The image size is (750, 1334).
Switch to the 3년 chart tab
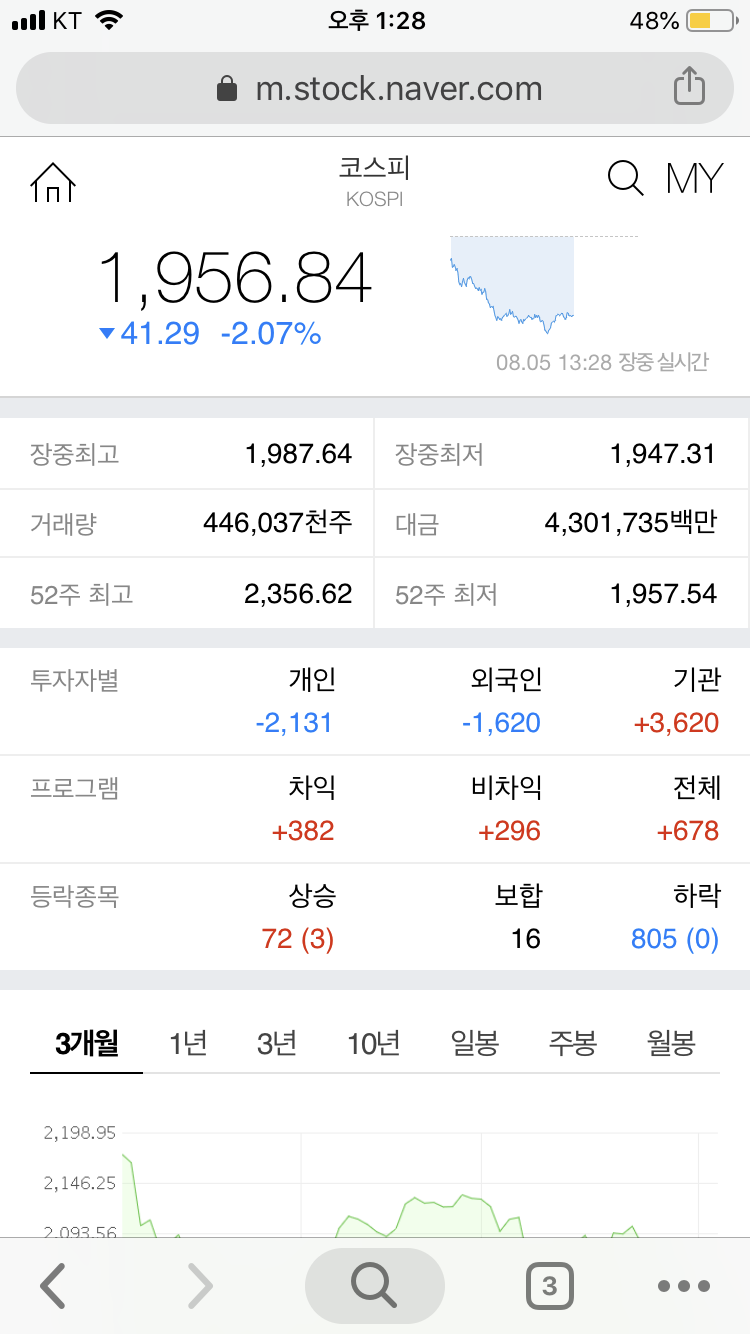(276, 1044)
